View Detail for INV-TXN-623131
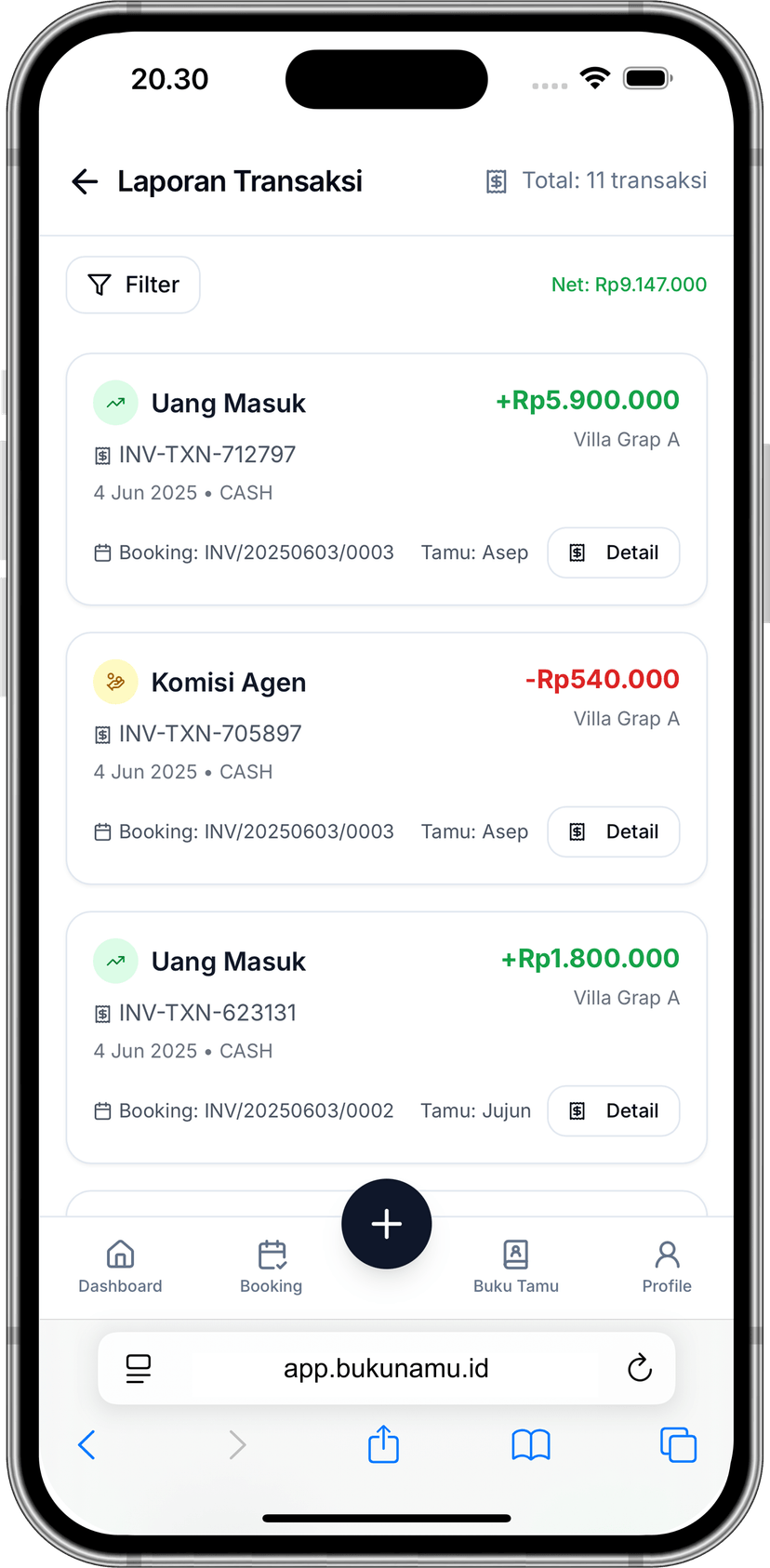 pos(614,1110)
